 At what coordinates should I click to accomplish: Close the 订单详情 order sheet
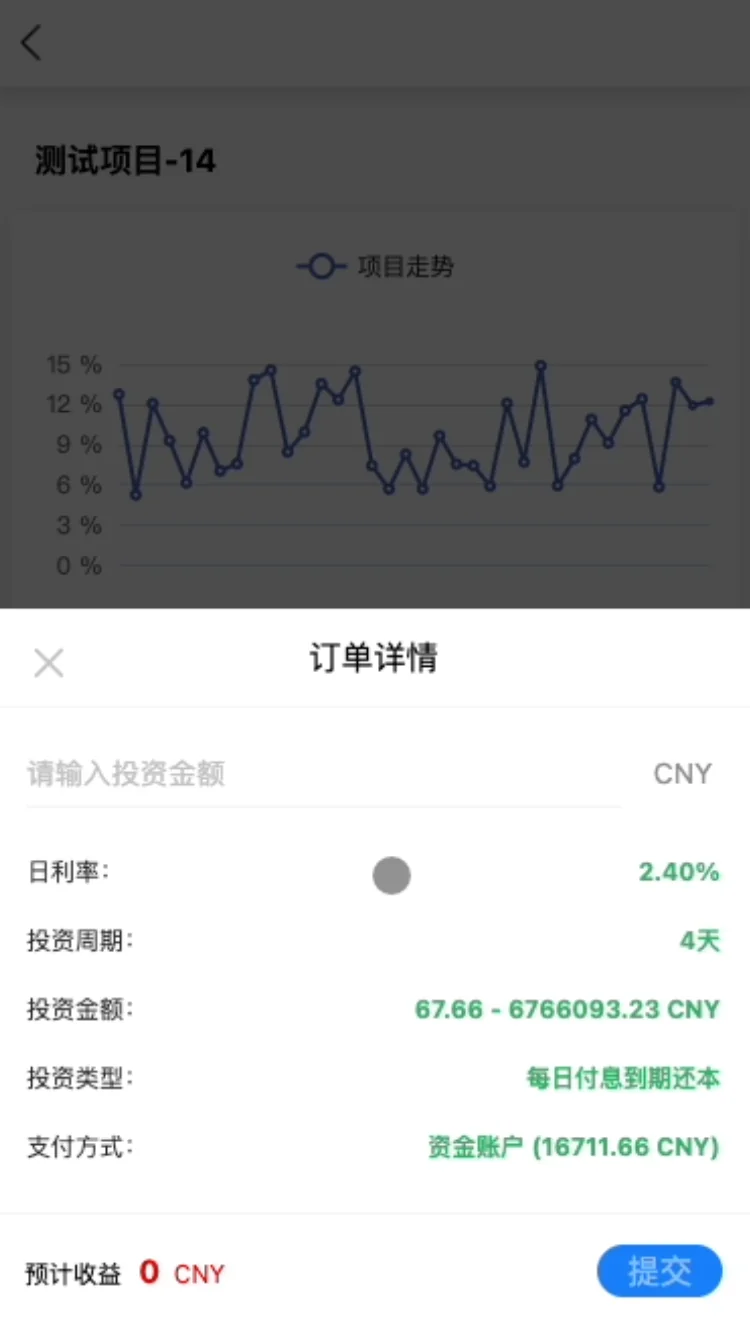click(x=48, y=662)
